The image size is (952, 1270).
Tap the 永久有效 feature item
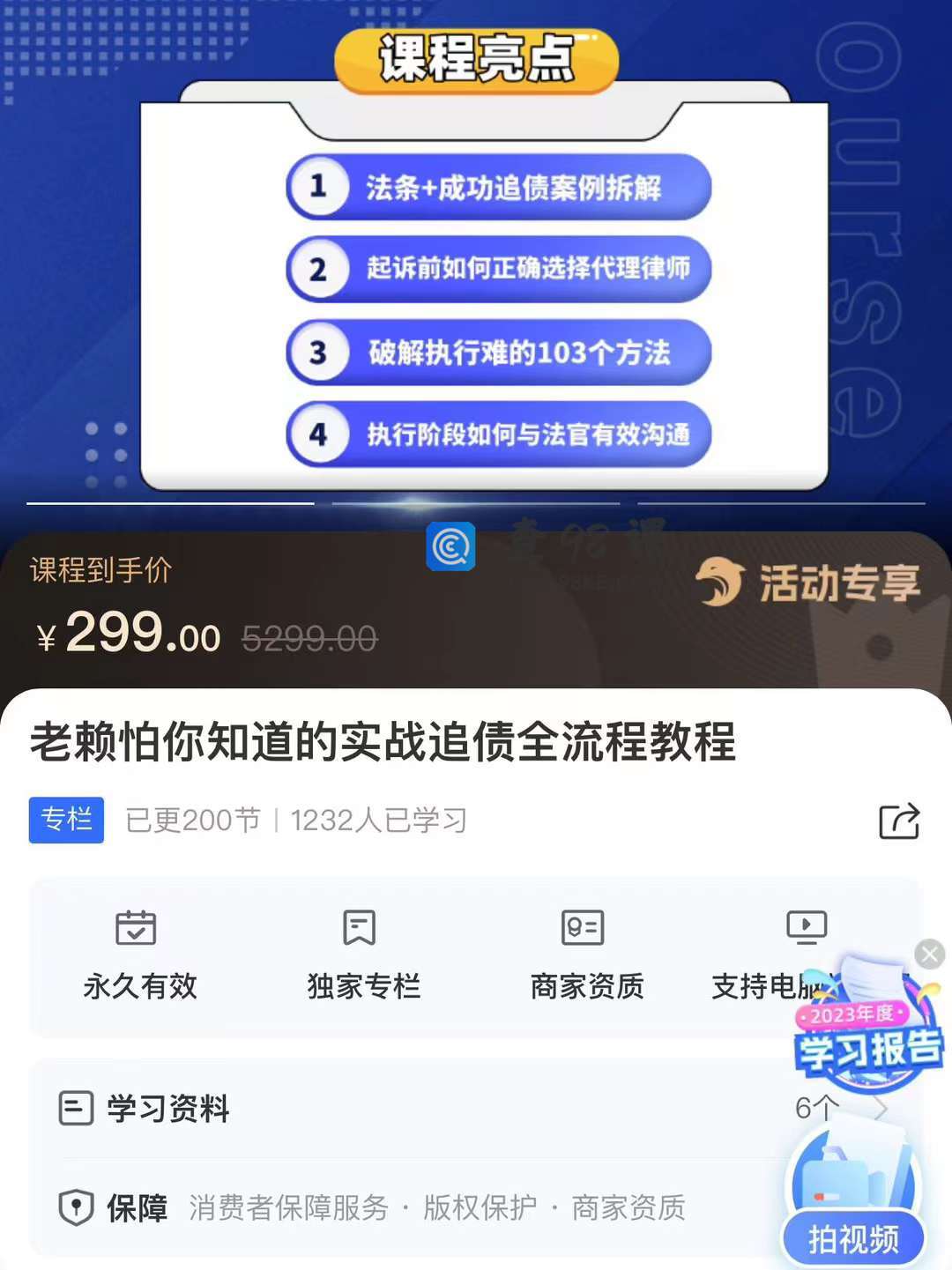pyautogui.click(x=139, y=956)
